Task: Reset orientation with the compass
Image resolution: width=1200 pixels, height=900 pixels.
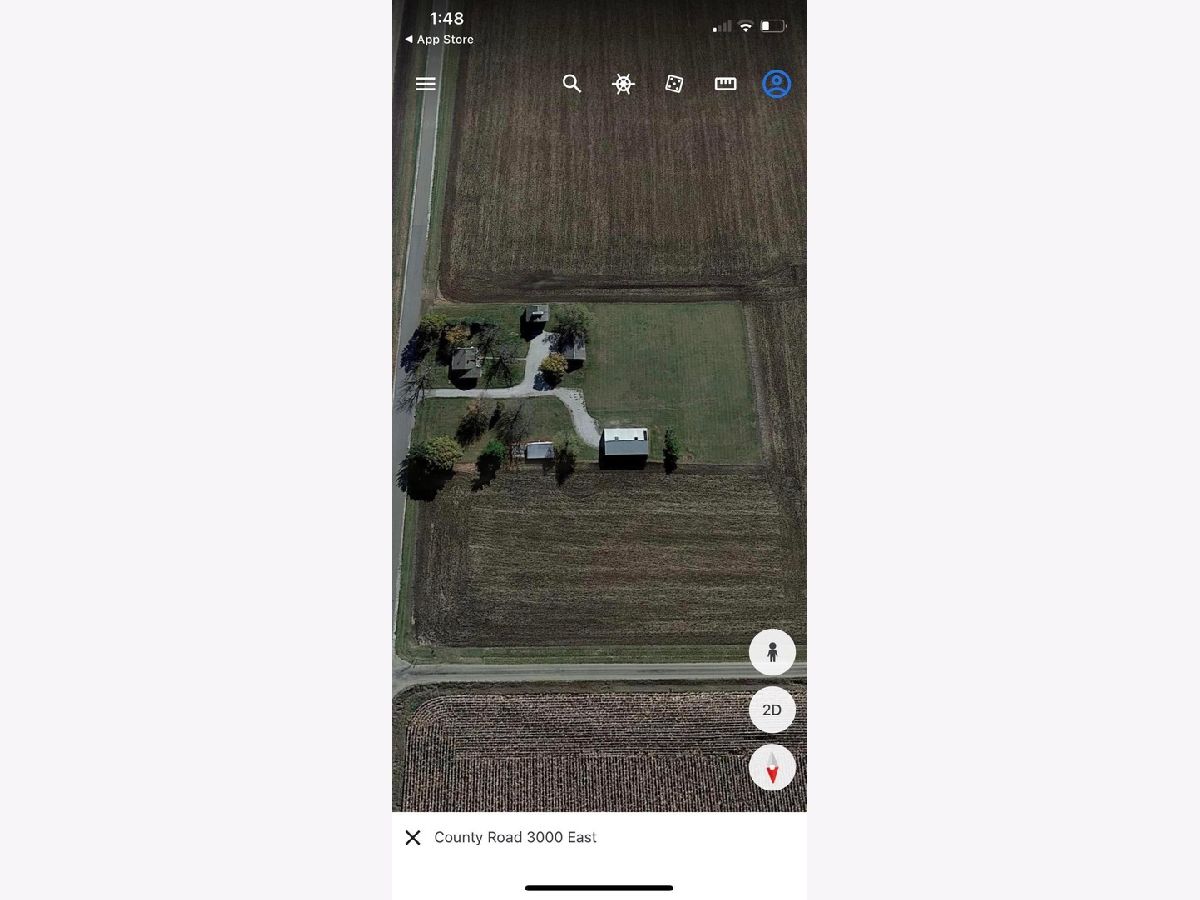Action: (x=772, y=768)
